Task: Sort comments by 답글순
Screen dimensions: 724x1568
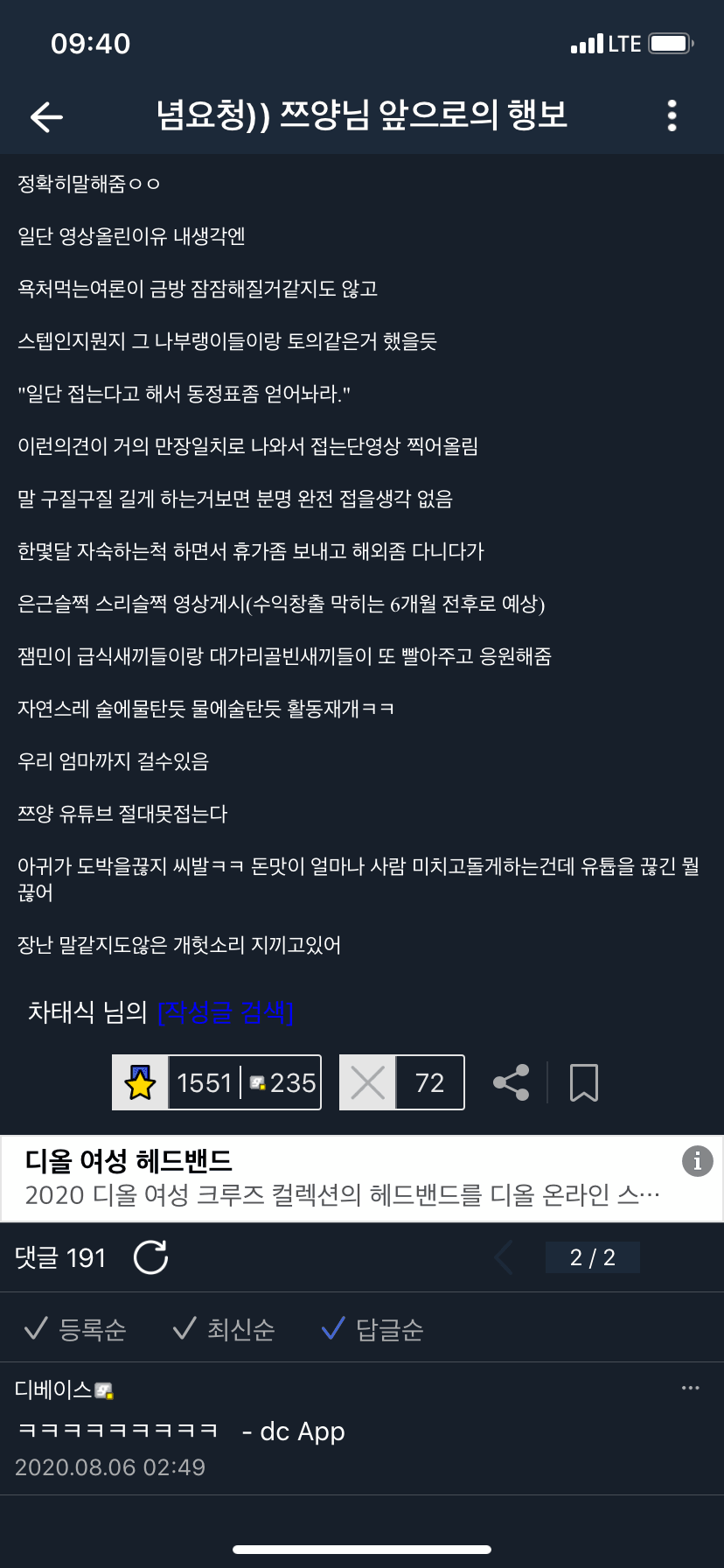Action: 373,1329
